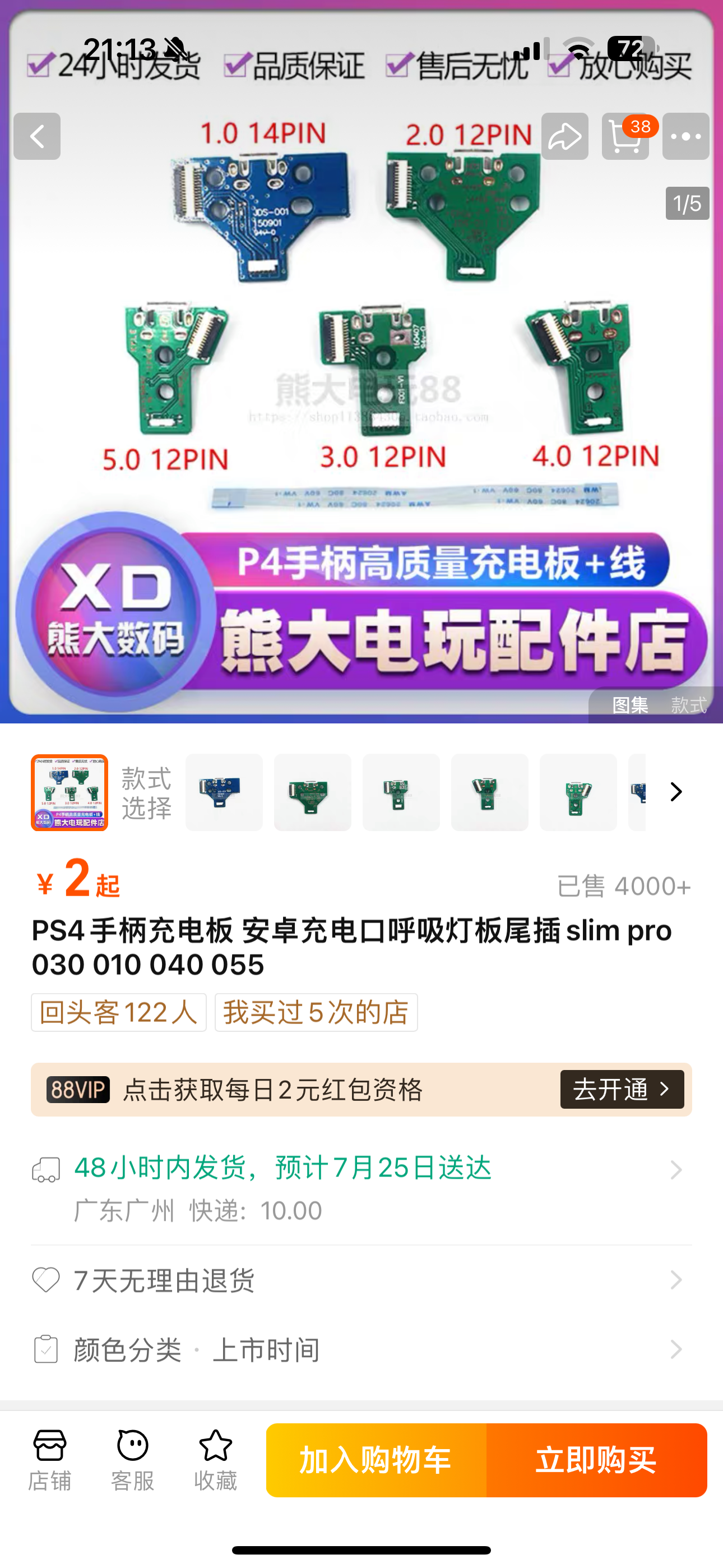
Task: Contact 客服 customer service
Action: point(133,1460)
